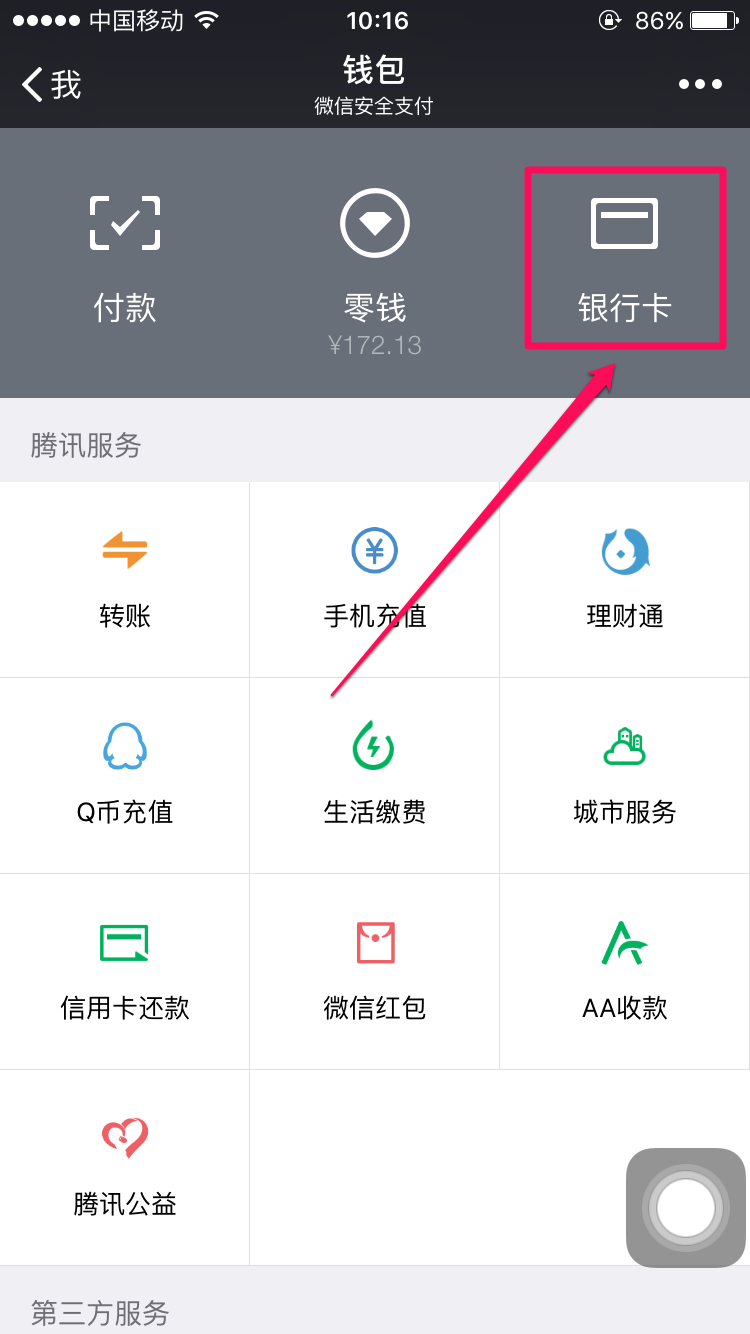Screen dimensions: 750x1334
Task: Choose Q币充值 recharge
Action: coord(125,776)
